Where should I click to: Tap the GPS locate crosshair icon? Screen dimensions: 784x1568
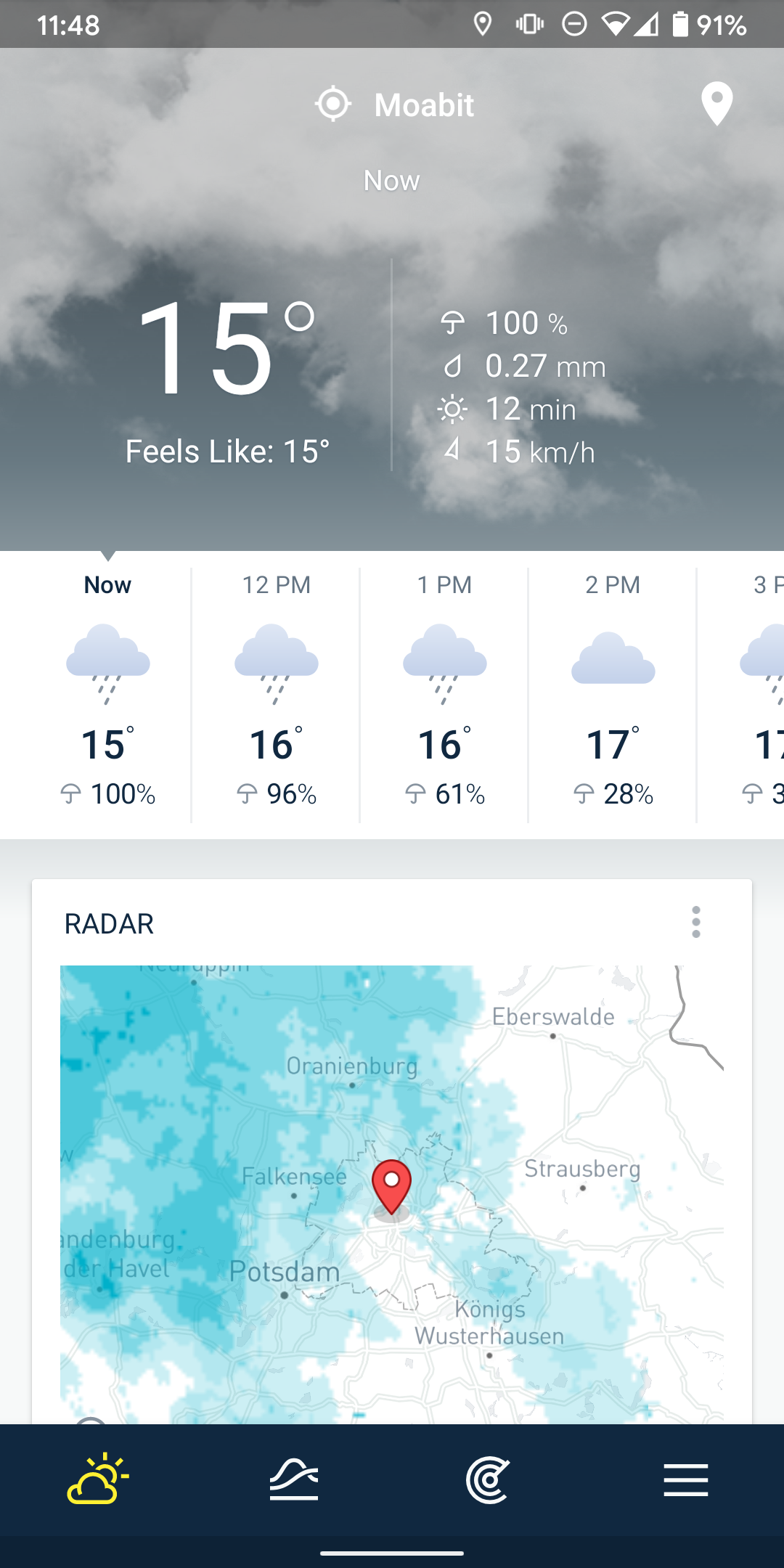[x=332, y=104]
